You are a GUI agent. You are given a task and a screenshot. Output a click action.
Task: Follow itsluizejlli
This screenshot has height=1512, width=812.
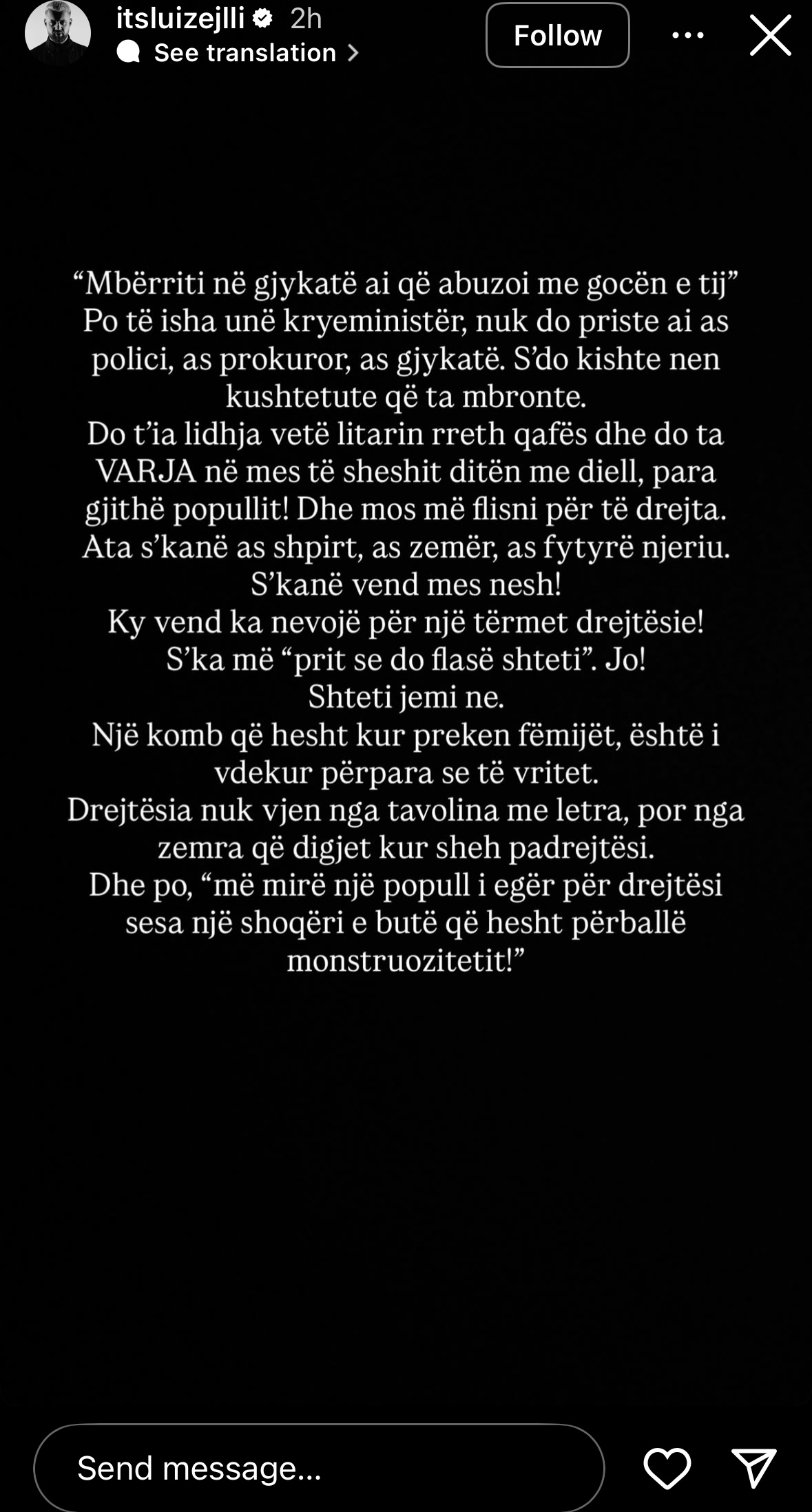pyautogui.click(x=557, y=36)
